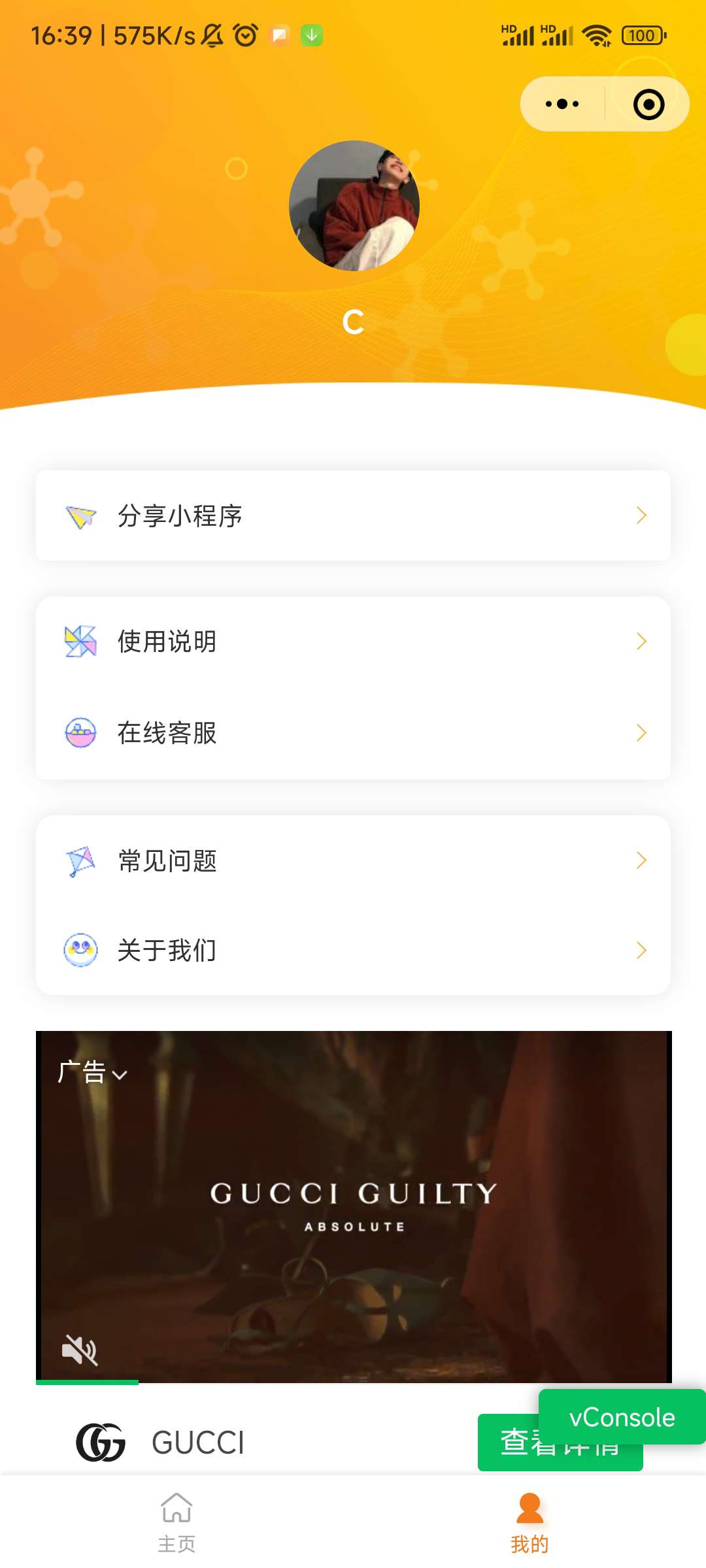Open the 在线客服 customer service entry
Screen dimensions: 706x1568
(353, 732)
